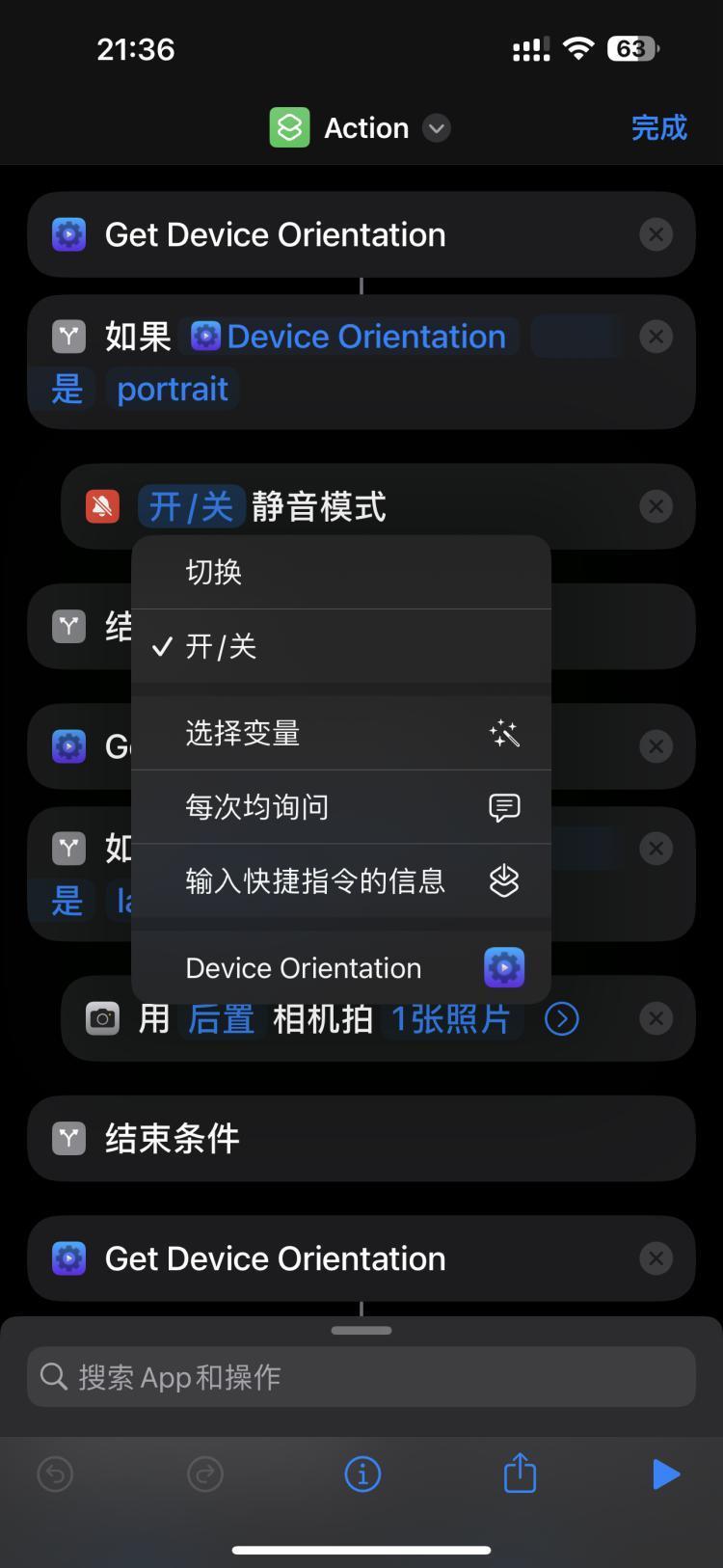This screenshot has height=1568, width=723.
Task: Open shortcut details via the info icon
Action: pyautogui.click(x=361, y=1473)
